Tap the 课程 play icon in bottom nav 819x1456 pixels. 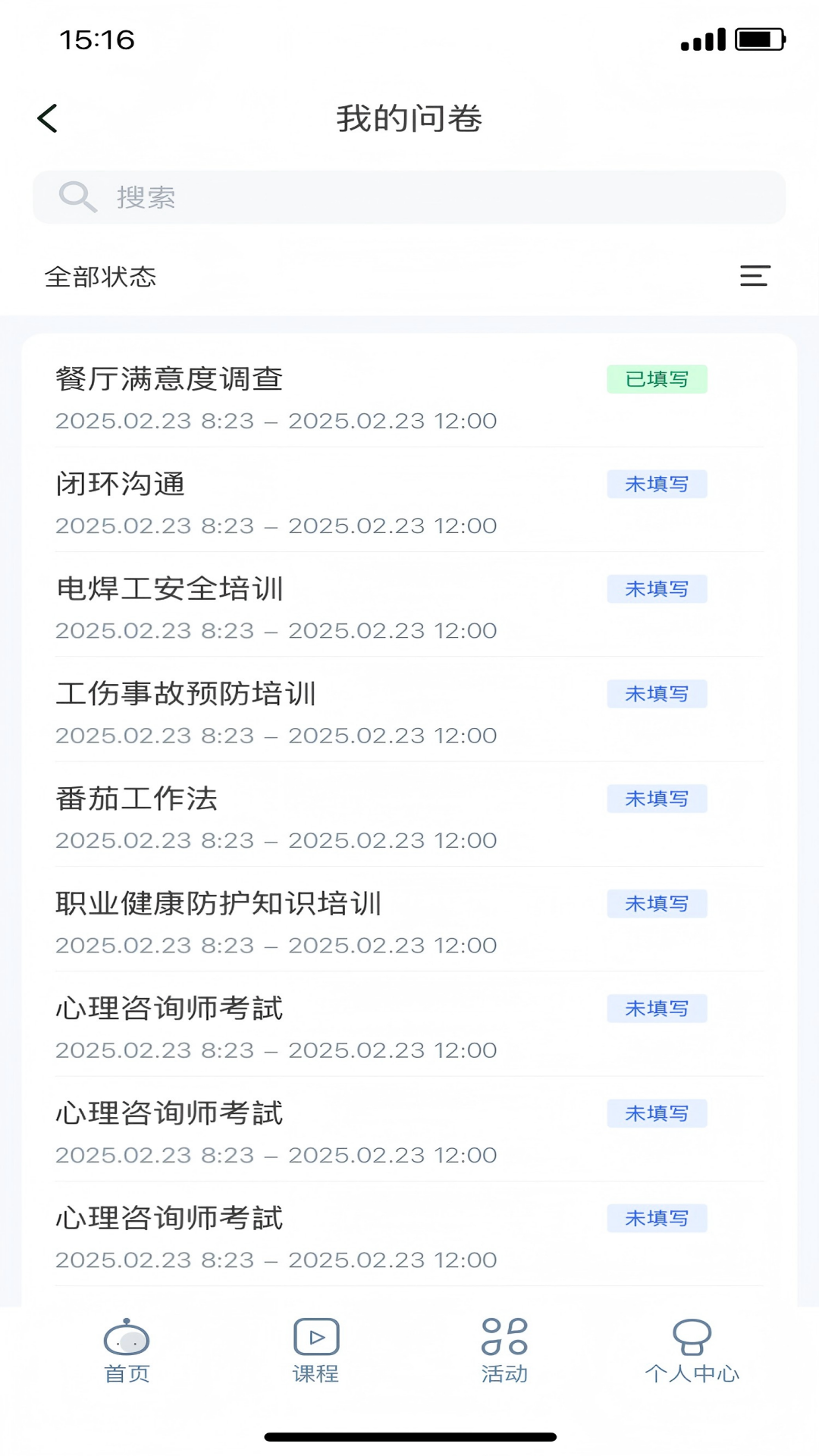pyautogui.click(x=316, y=1335)
